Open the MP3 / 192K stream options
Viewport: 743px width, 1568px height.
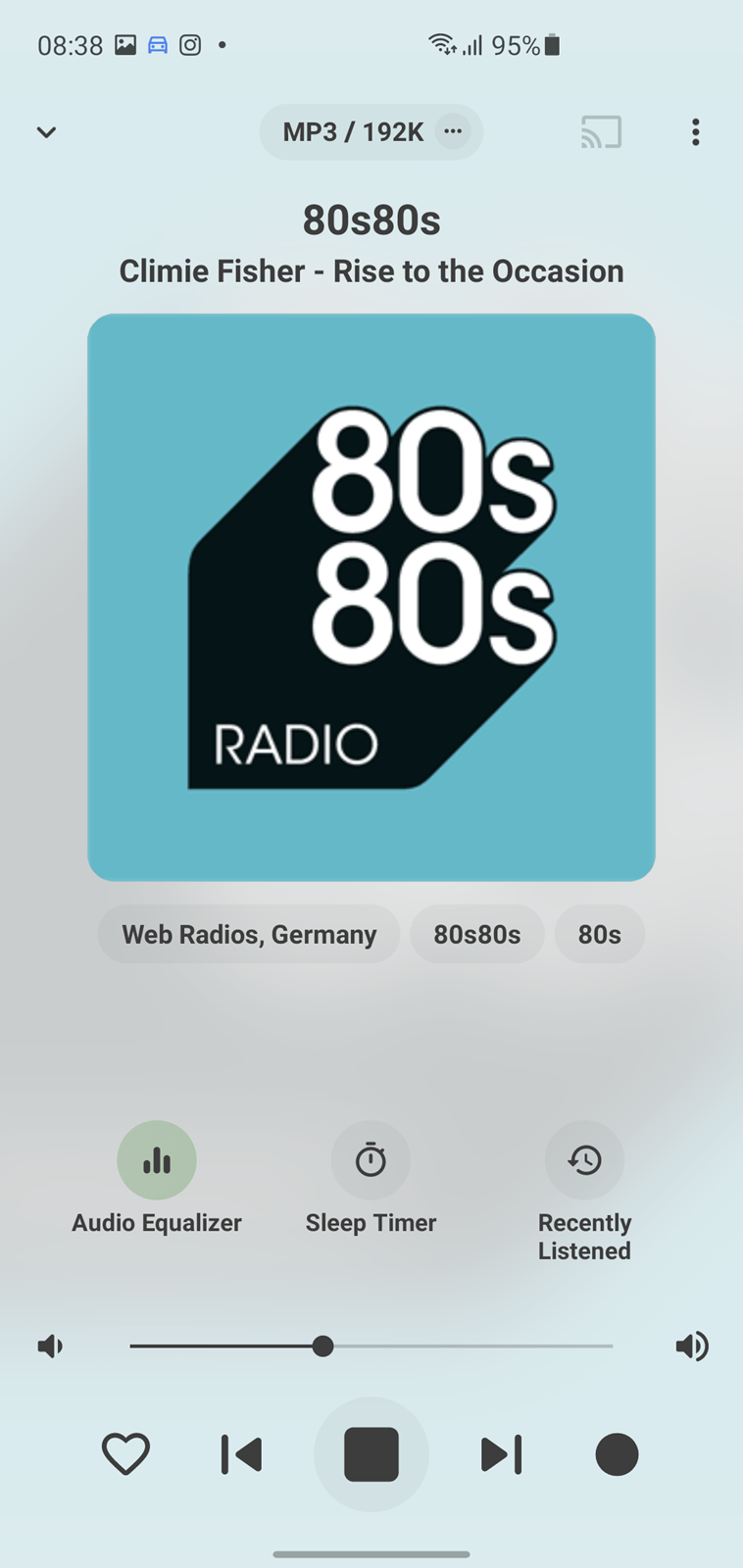[371, 131]
